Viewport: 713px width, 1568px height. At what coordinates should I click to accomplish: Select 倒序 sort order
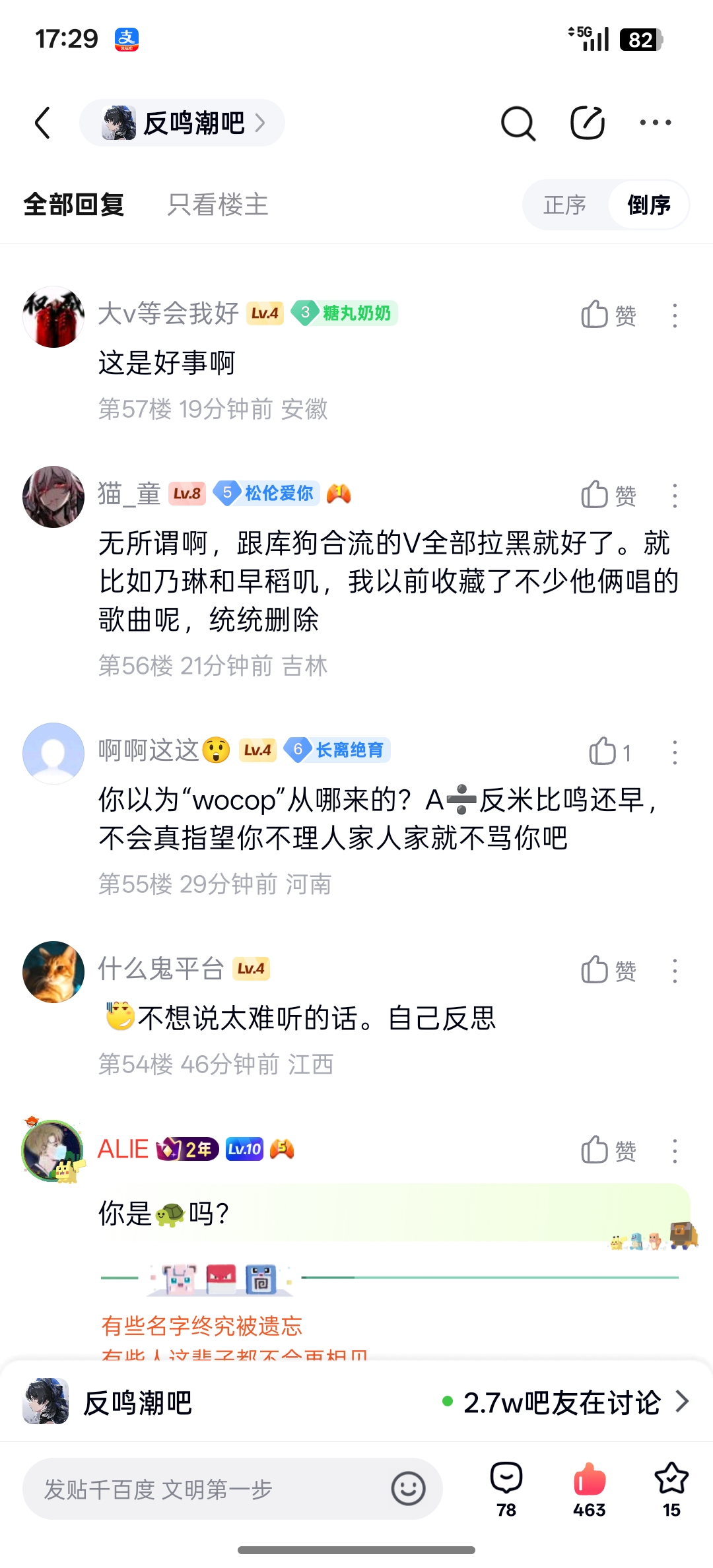[648, 205]
